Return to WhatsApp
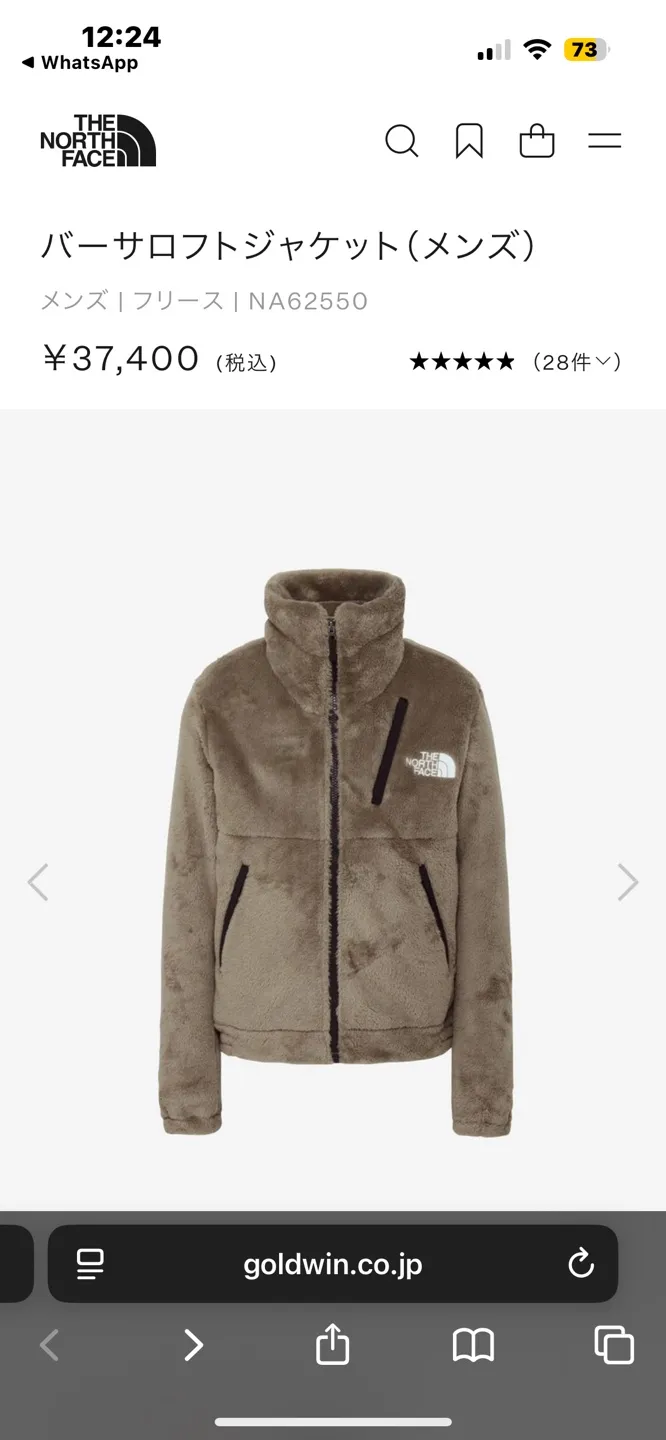The width and height of the screenshot is (666, 1440). (80, 63)
